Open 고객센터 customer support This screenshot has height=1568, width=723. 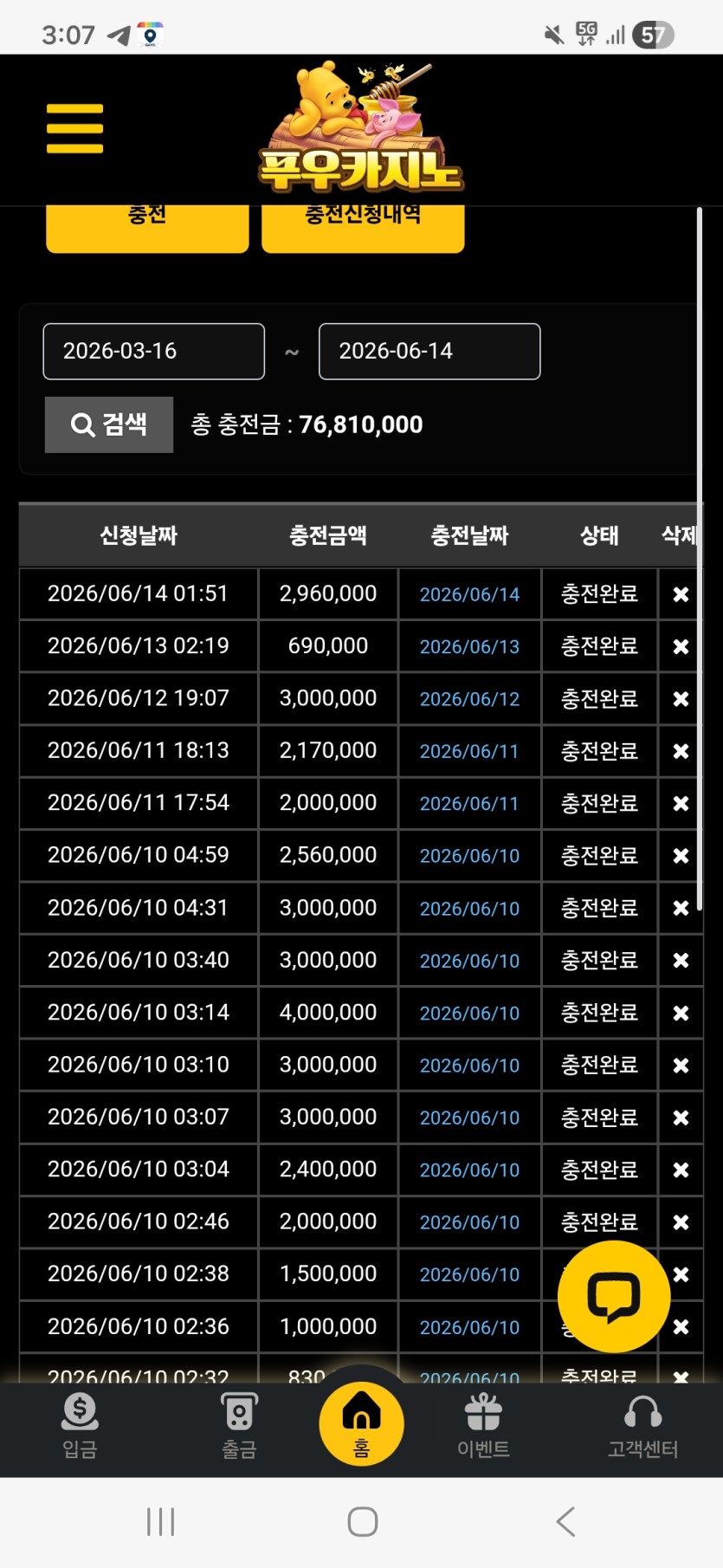click(642, 1427)
